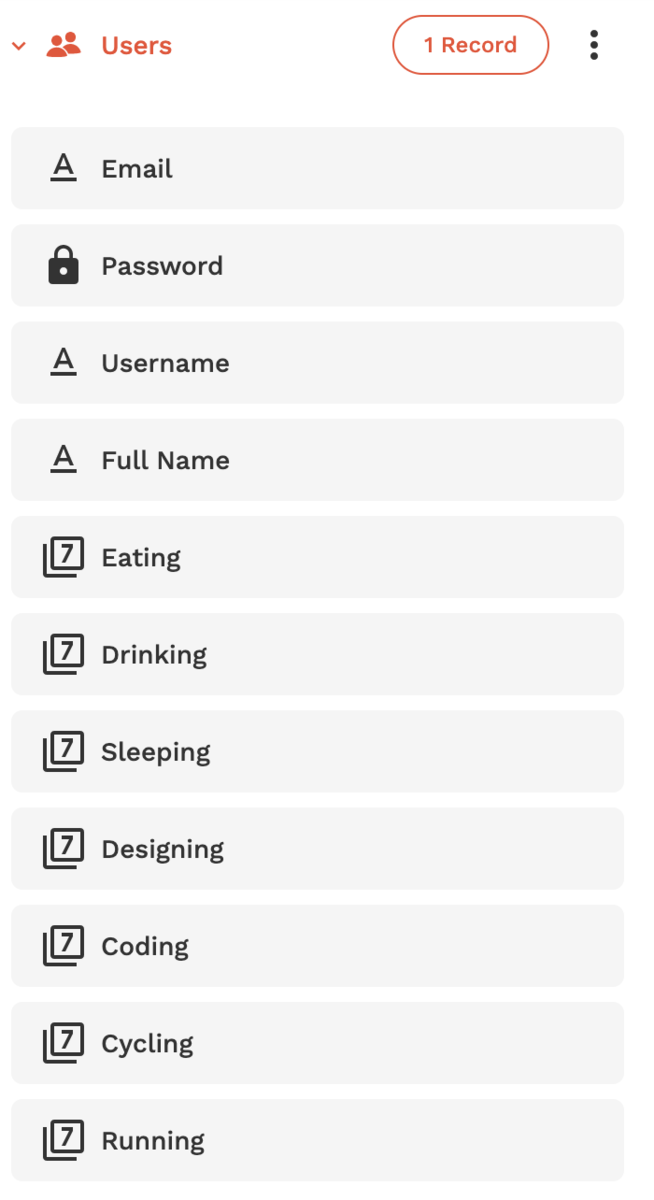
Task: Select the Running property row
Action: [317, 1140]
